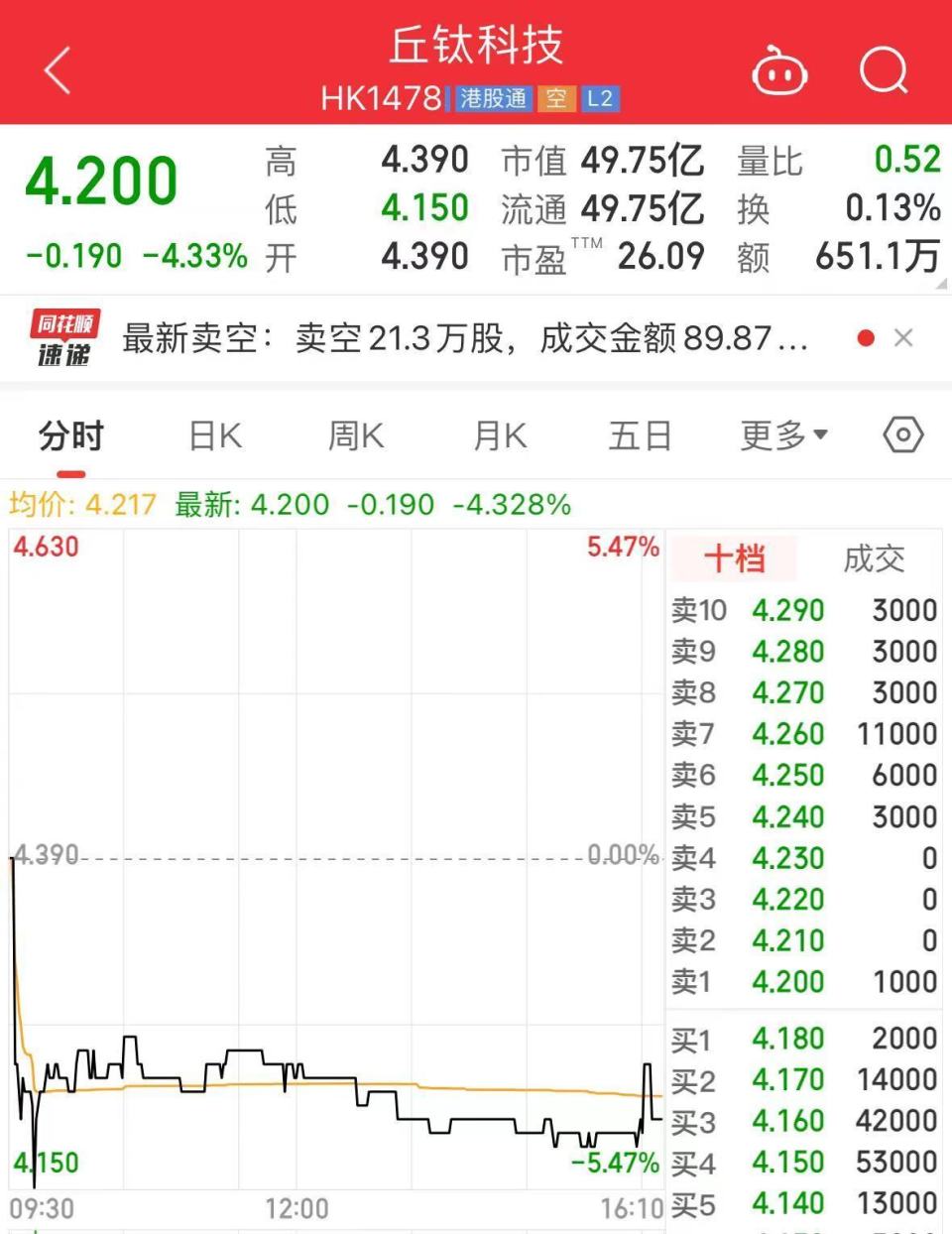Tap the L2 quote badge
952x1234 pixels.
click(x=601, y=98)
